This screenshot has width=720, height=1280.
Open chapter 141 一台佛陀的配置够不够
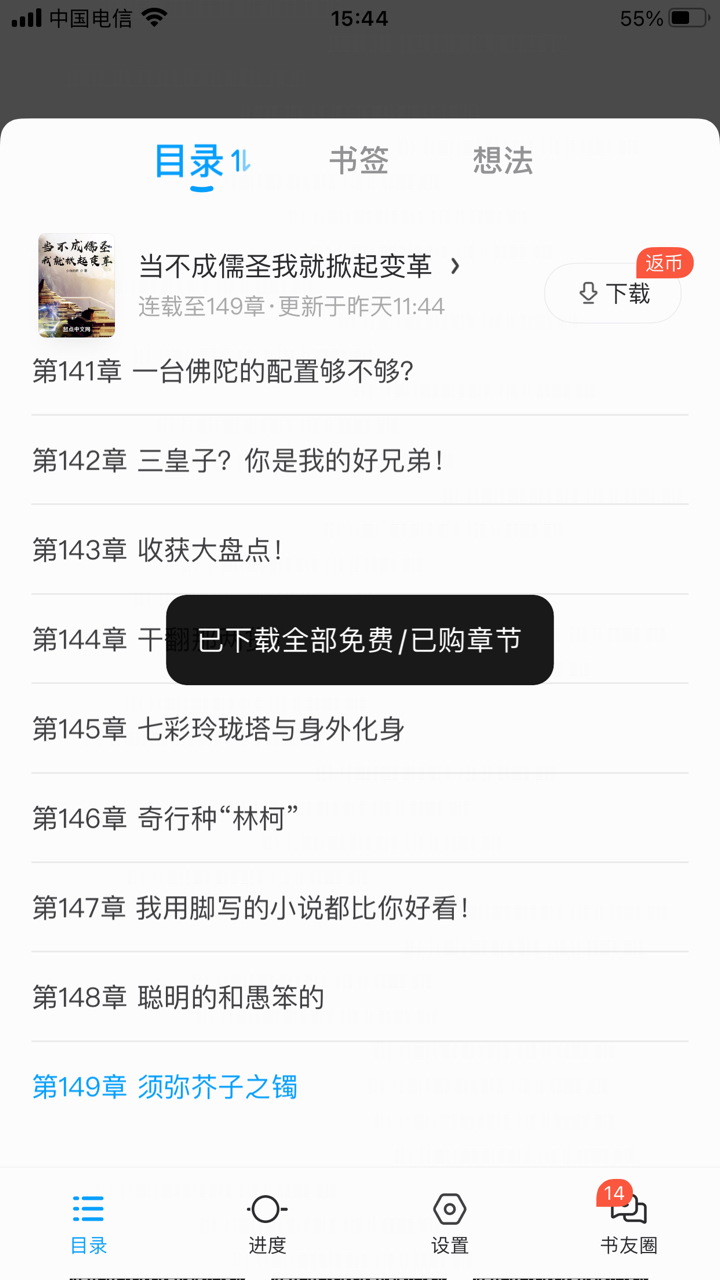pyautogui.click(x=222, y=371)
